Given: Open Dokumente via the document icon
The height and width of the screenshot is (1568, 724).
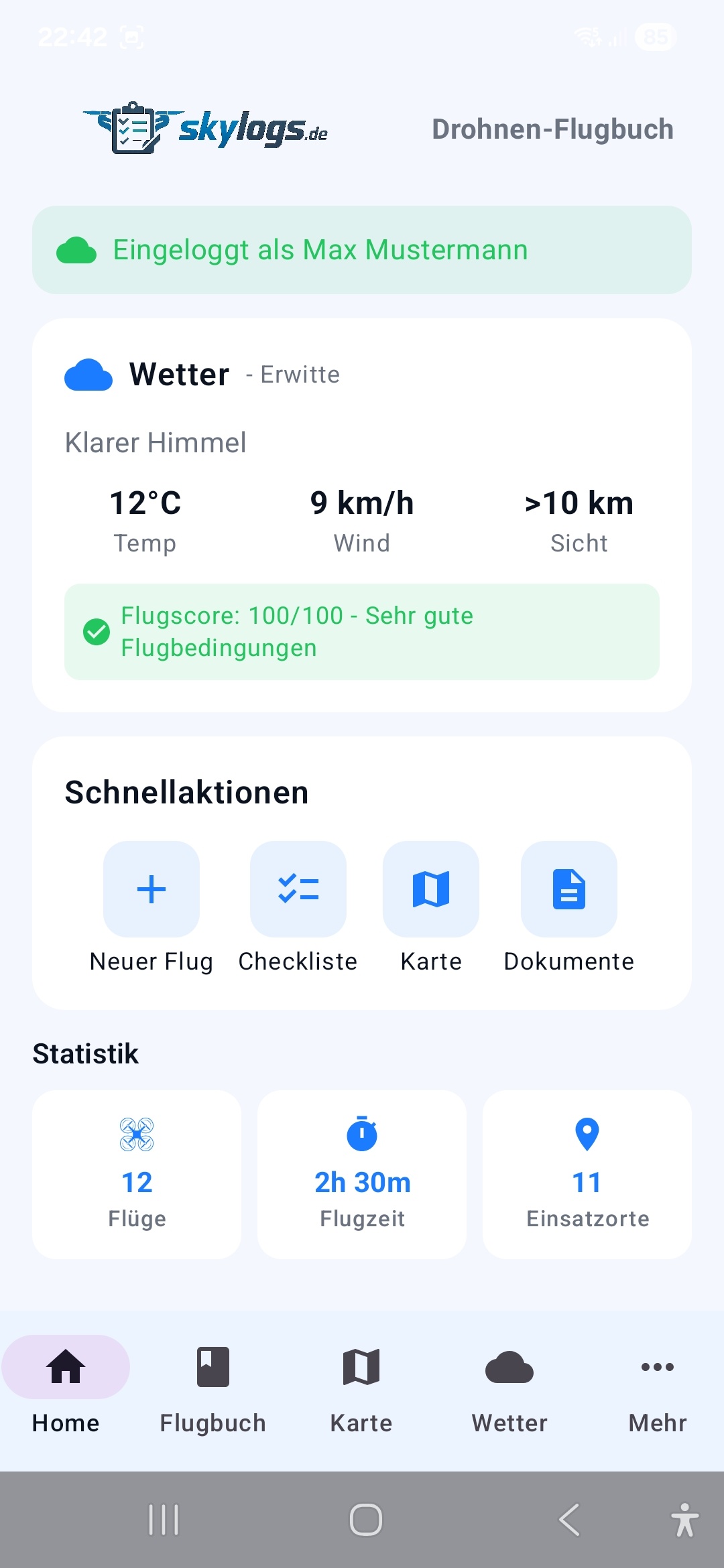Looking at the screenshot, I should (568, 889).
